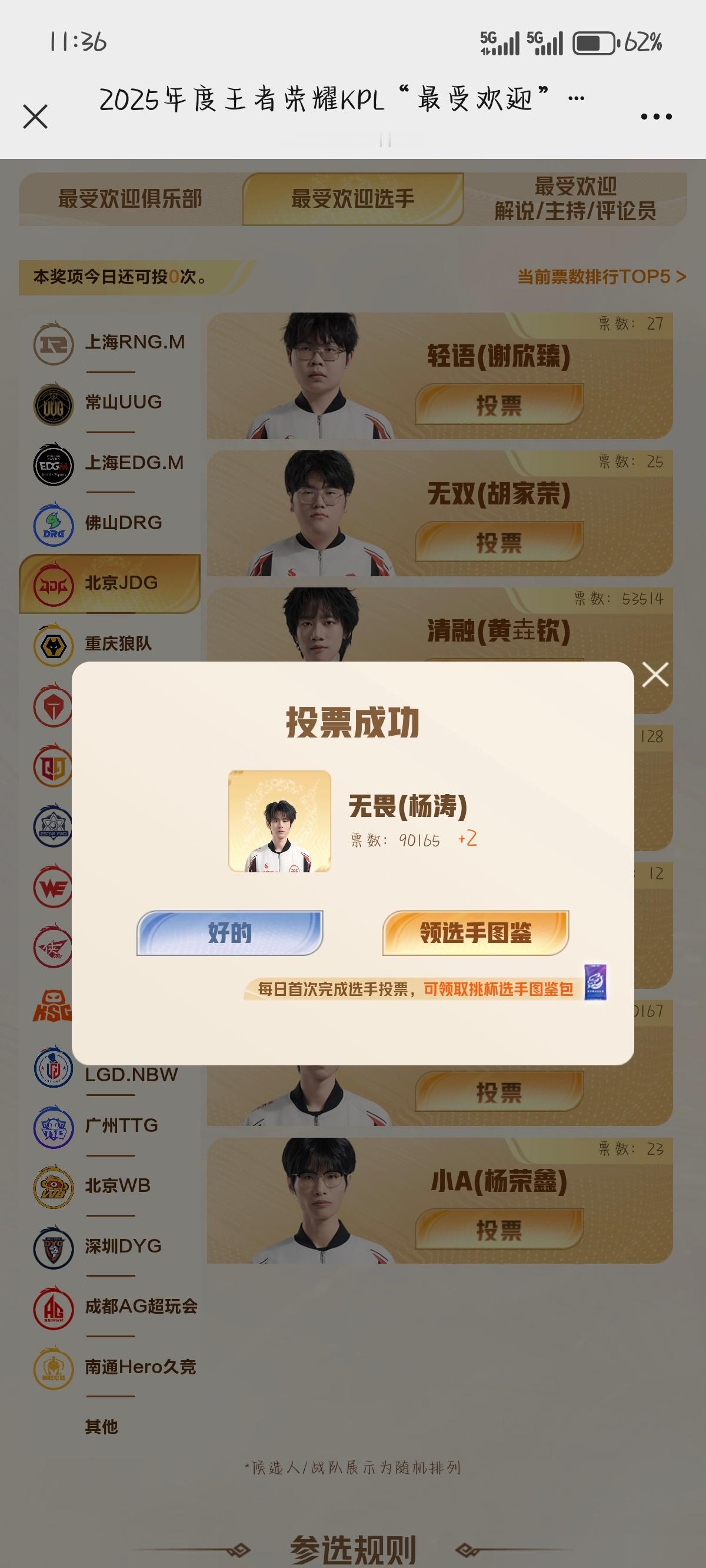Select the 深圳DYG team icon
Image resolution: width=706 pixels, height=1568 pixels.
click(53, 1246)
